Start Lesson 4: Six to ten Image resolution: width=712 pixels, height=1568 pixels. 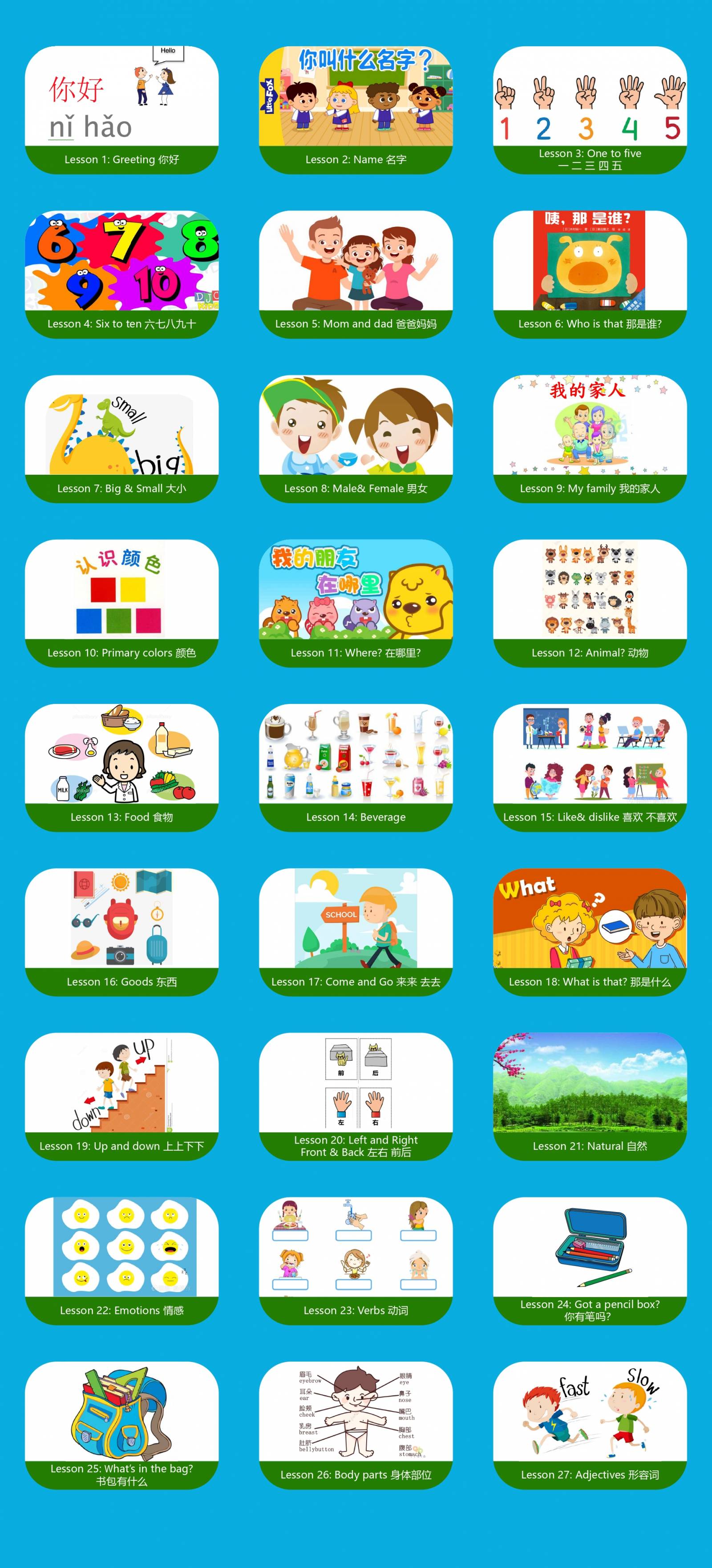[x=121, y=275]
